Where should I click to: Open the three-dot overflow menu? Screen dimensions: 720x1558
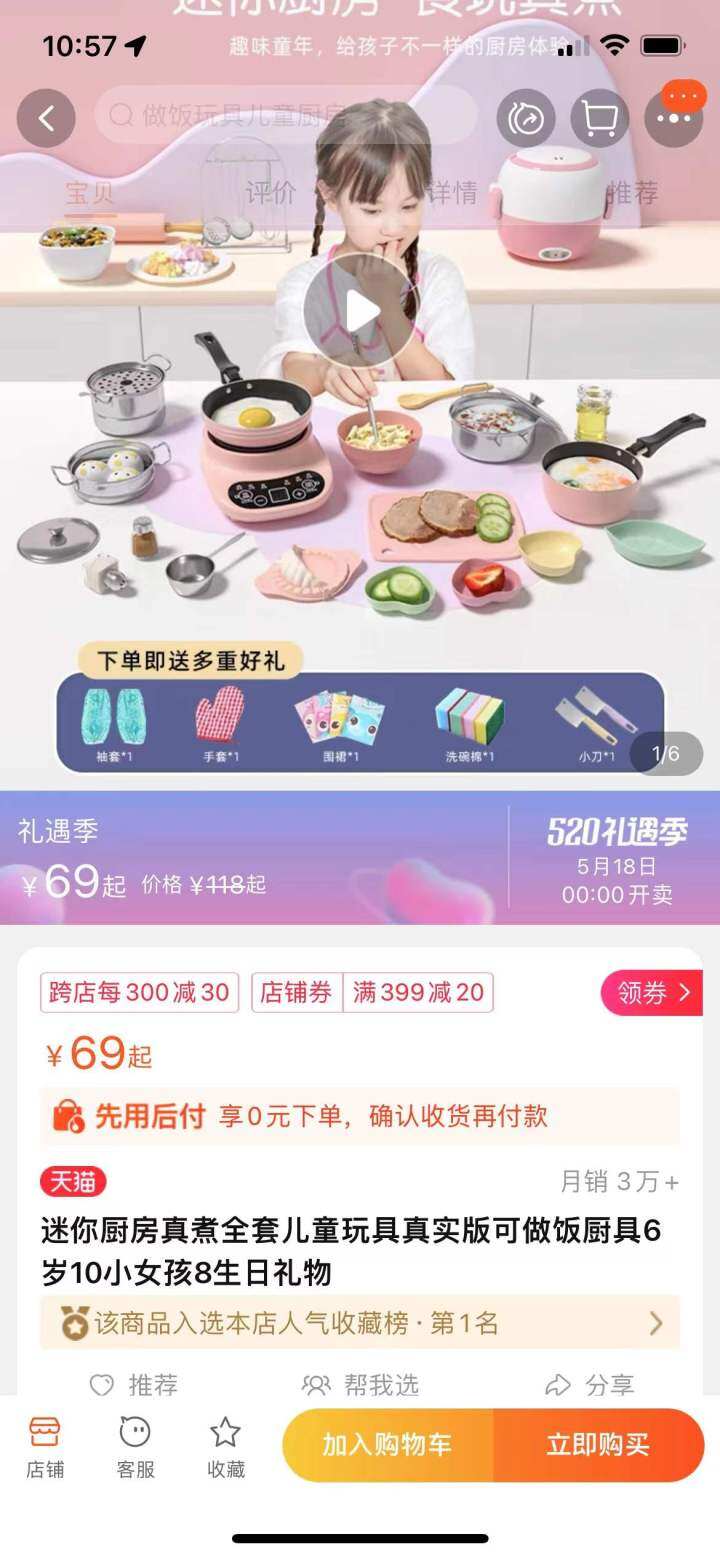[673, 119]
